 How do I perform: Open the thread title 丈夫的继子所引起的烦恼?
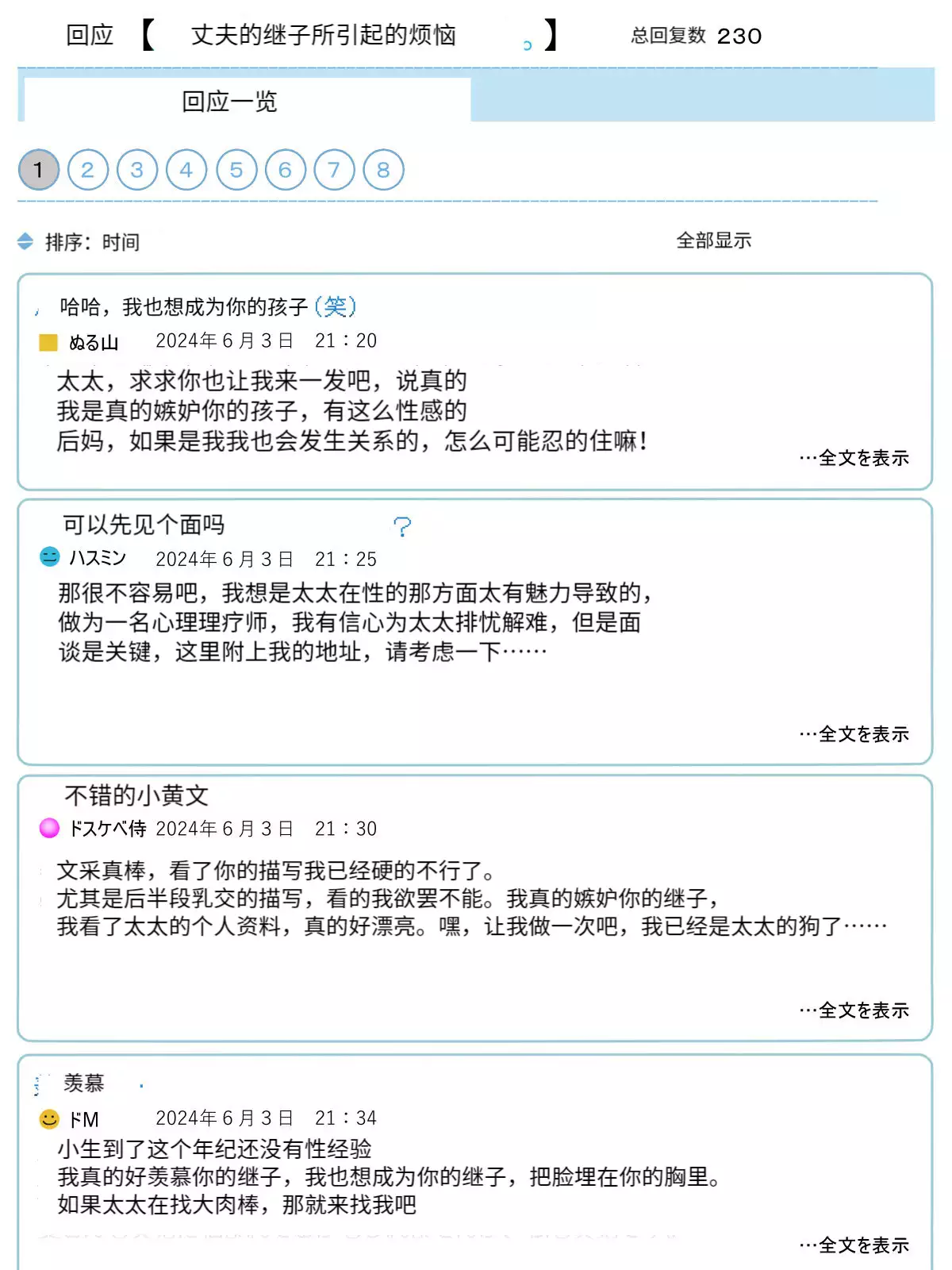click(x=324, y=36)
